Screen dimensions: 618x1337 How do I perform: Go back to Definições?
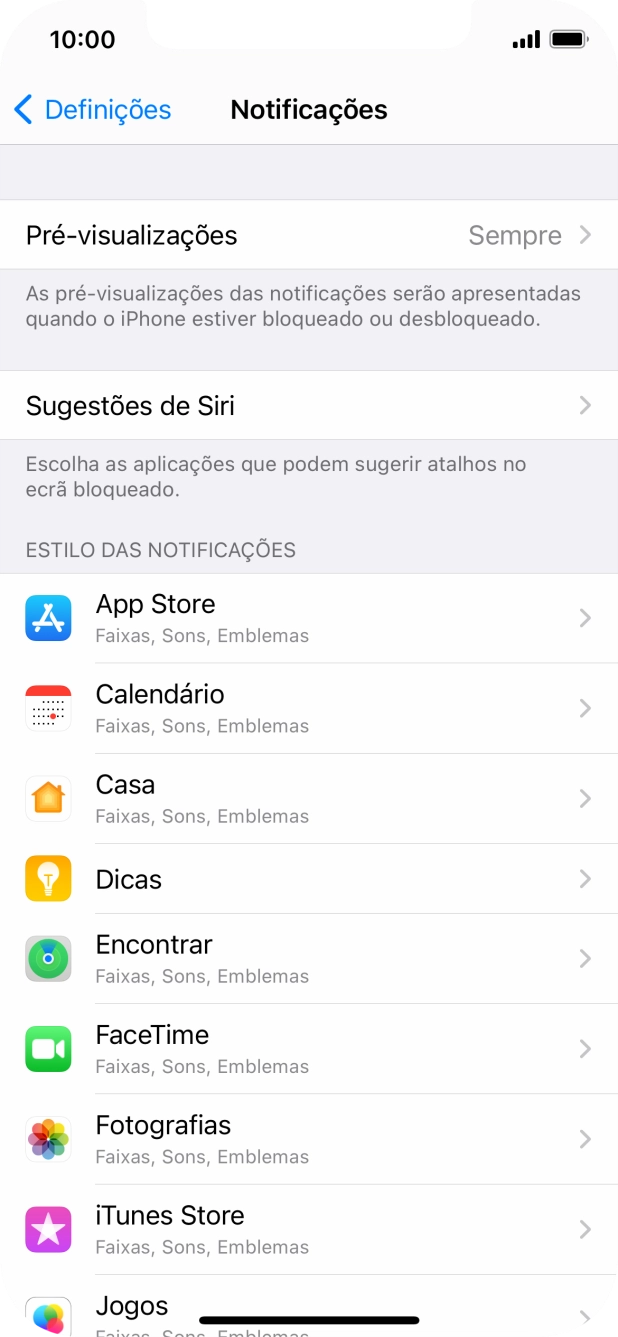click(x=92, y=110)
